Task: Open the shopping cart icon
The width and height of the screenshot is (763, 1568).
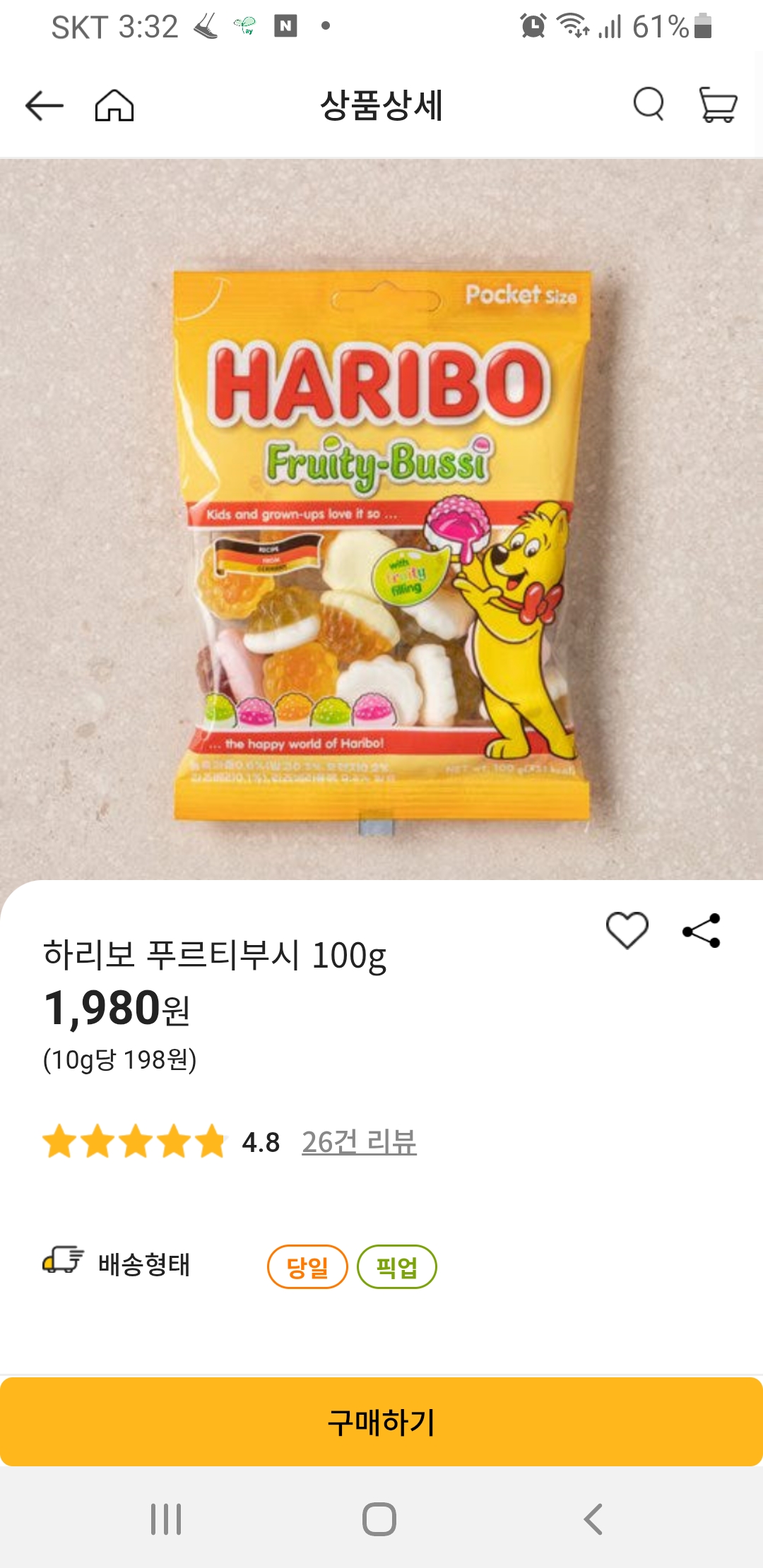Action: 718,107
